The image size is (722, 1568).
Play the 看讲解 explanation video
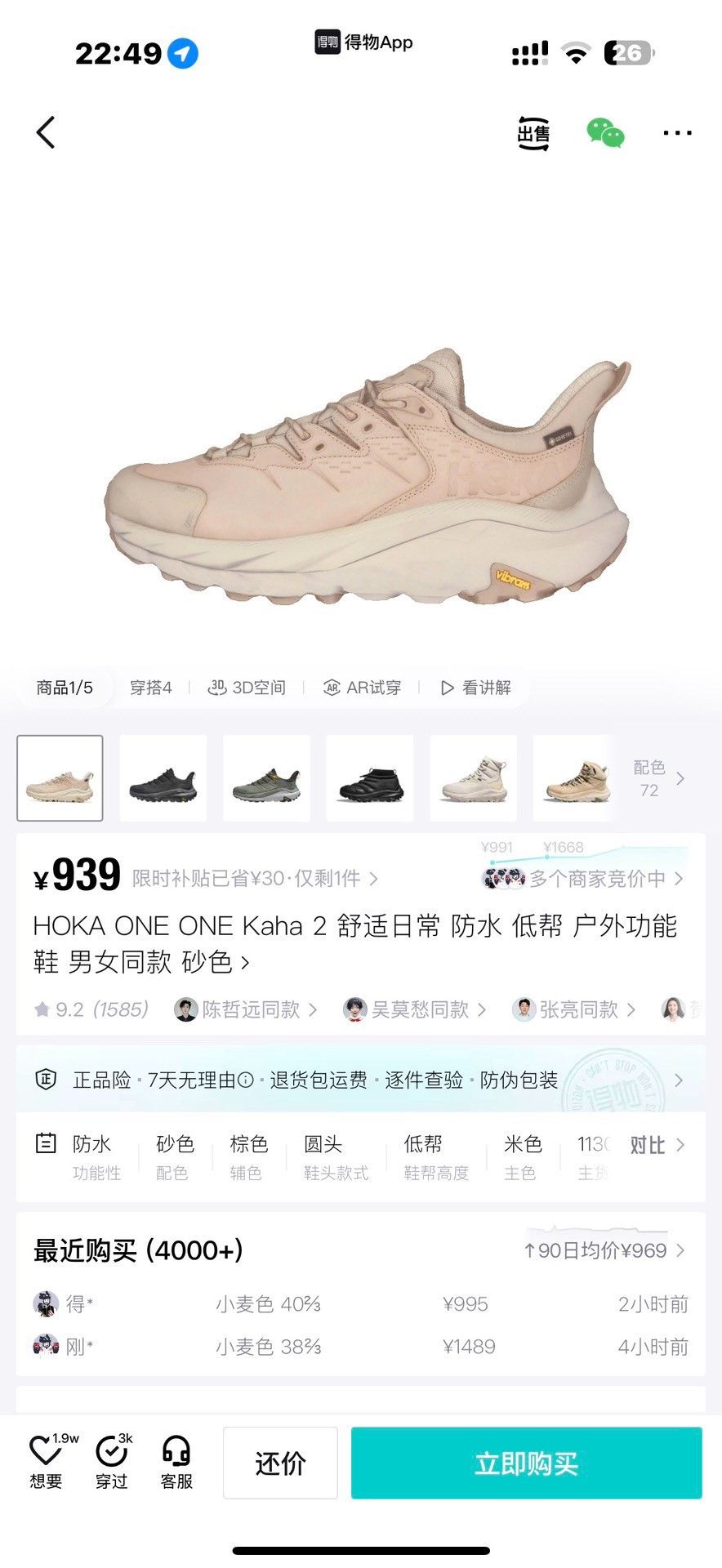[475, 688]
